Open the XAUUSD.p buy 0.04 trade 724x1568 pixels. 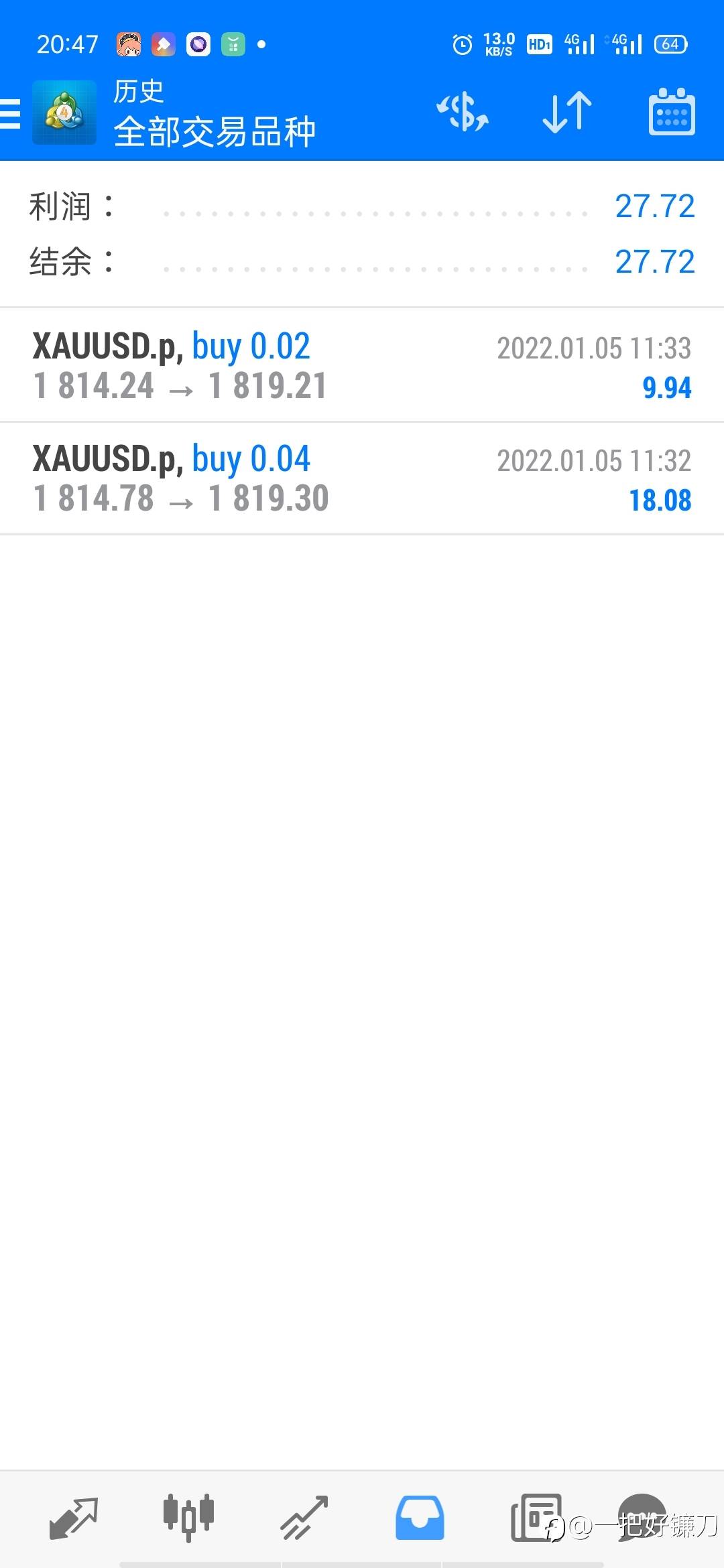tap(362, 478)
